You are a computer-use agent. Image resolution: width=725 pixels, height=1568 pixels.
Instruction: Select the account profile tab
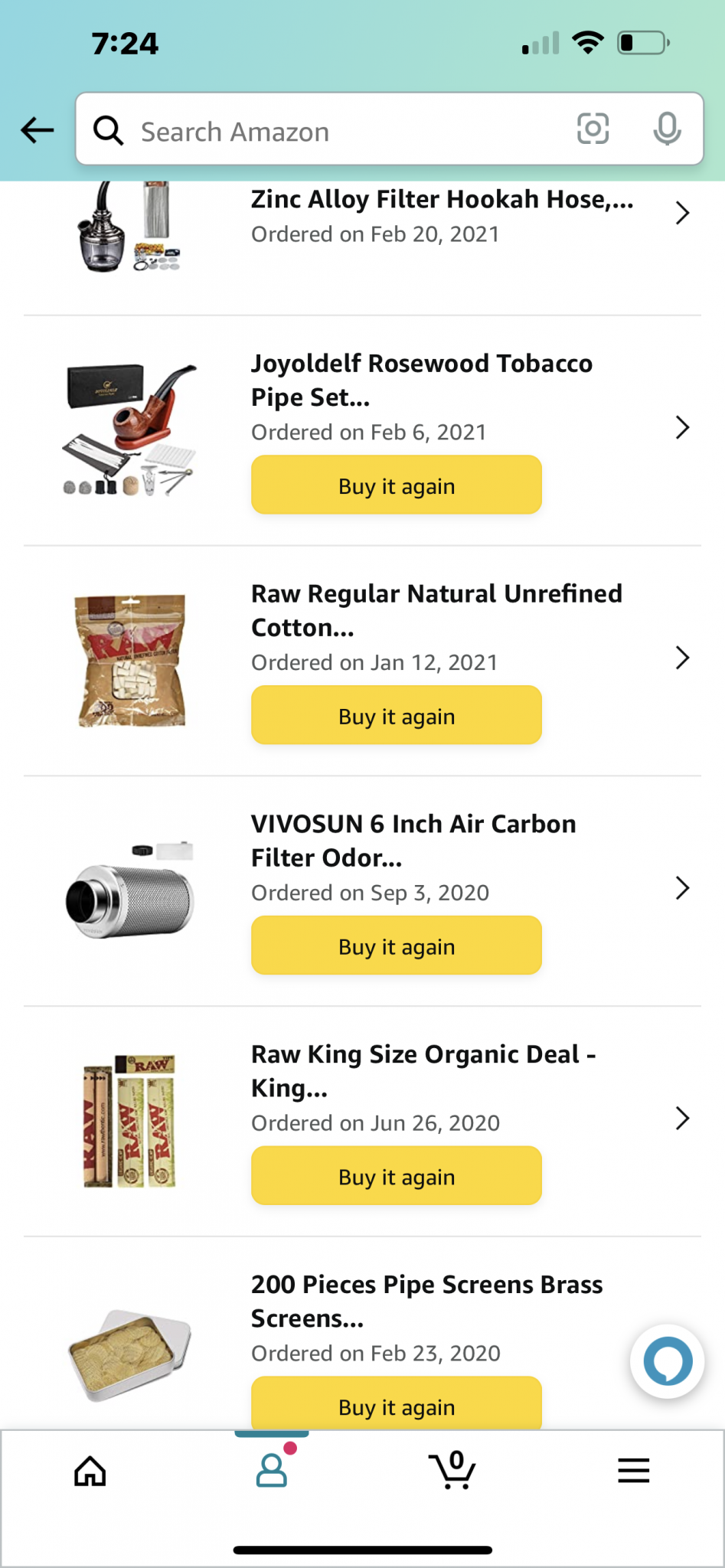[272, 1471]
